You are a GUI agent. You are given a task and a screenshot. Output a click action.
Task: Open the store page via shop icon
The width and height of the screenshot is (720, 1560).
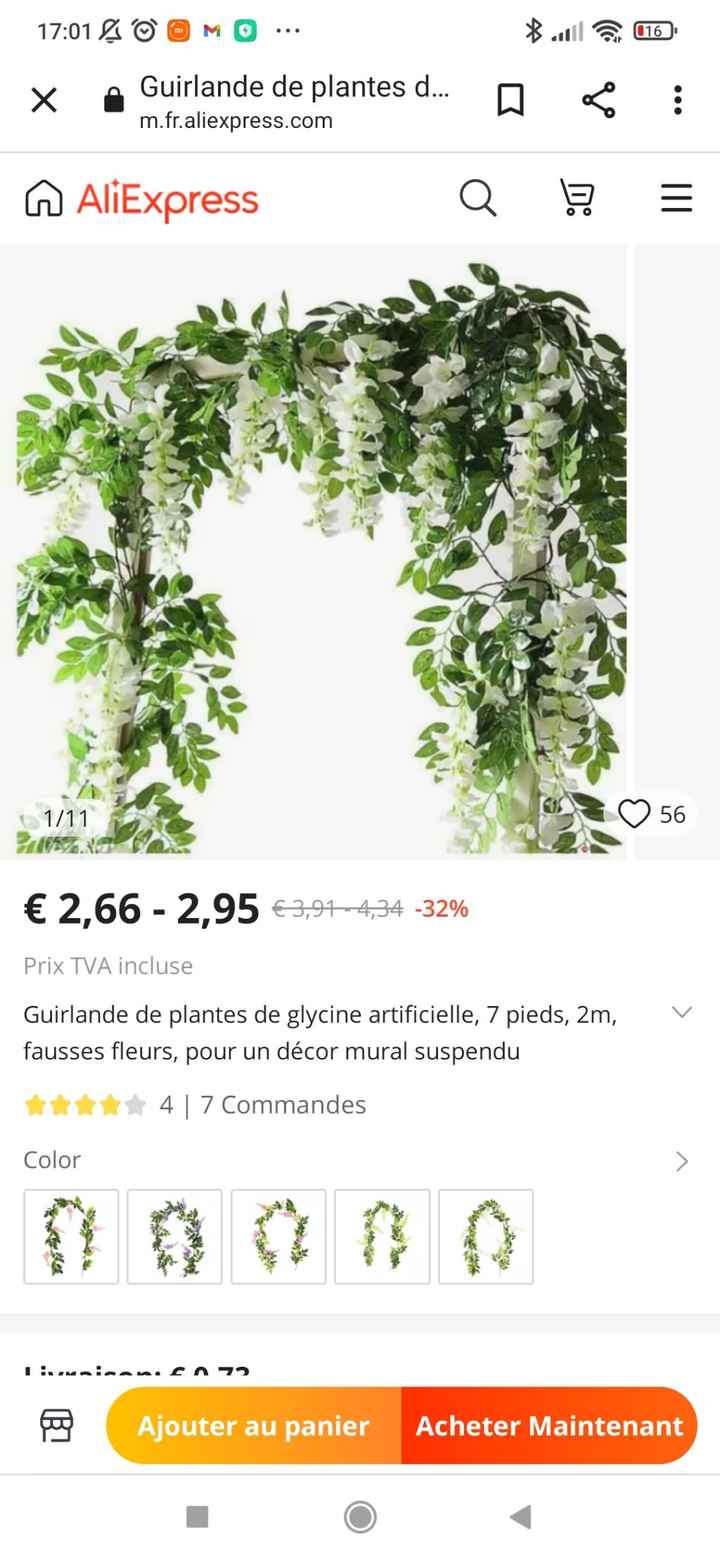[x=57, y=1425]
